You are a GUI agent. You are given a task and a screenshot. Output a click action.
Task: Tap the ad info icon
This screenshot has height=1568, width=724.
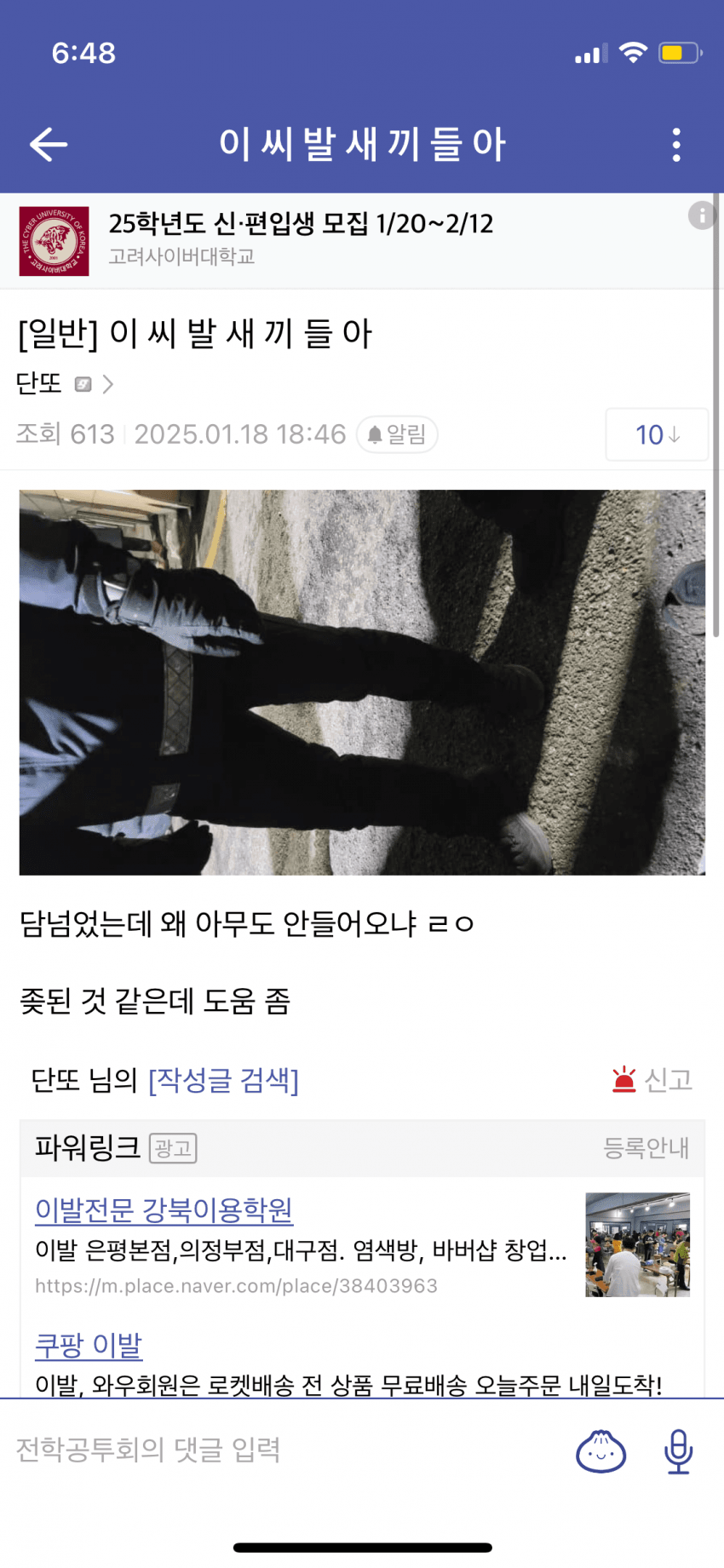tap(701, 215)
